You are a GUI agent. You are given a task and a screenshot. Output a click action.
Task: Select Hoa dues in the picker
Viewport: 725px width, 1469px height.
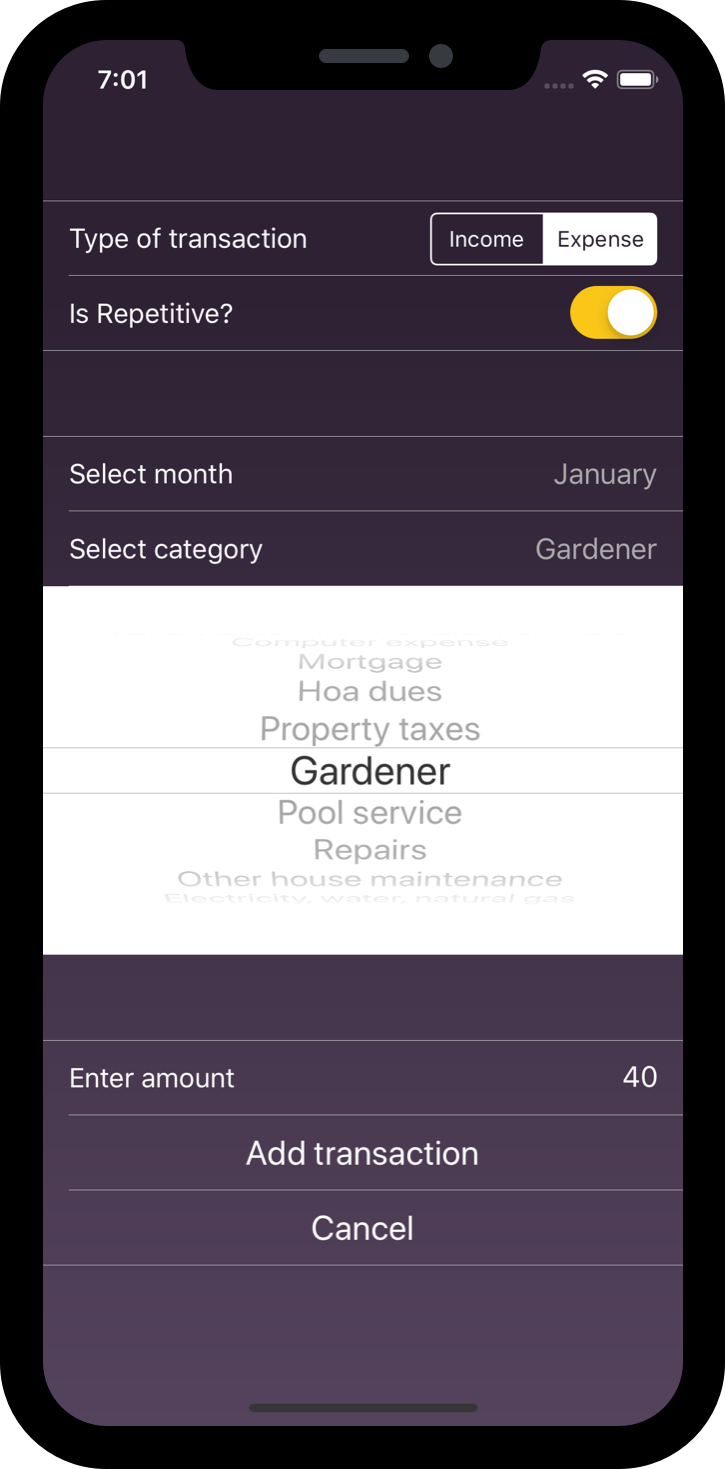tap(369, 691)
